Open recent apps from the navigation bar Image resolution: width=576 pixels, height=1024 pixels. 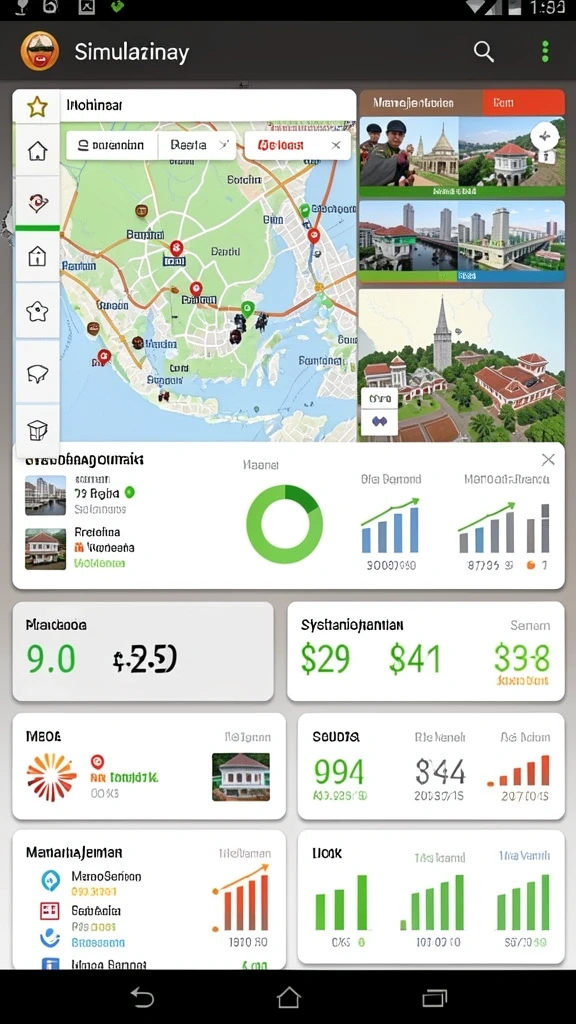click(x=434, y=998)
